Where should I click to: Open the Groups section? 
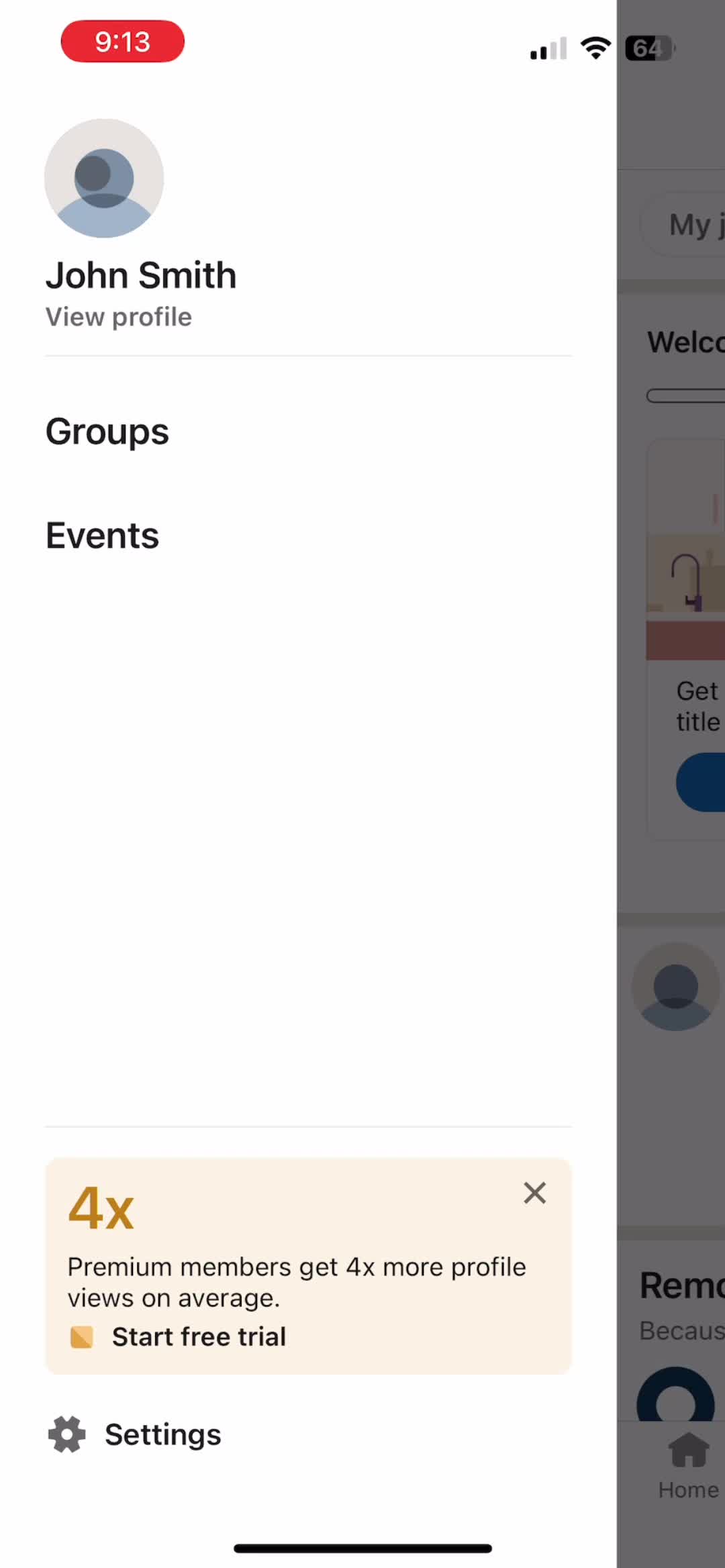point(107,432)
